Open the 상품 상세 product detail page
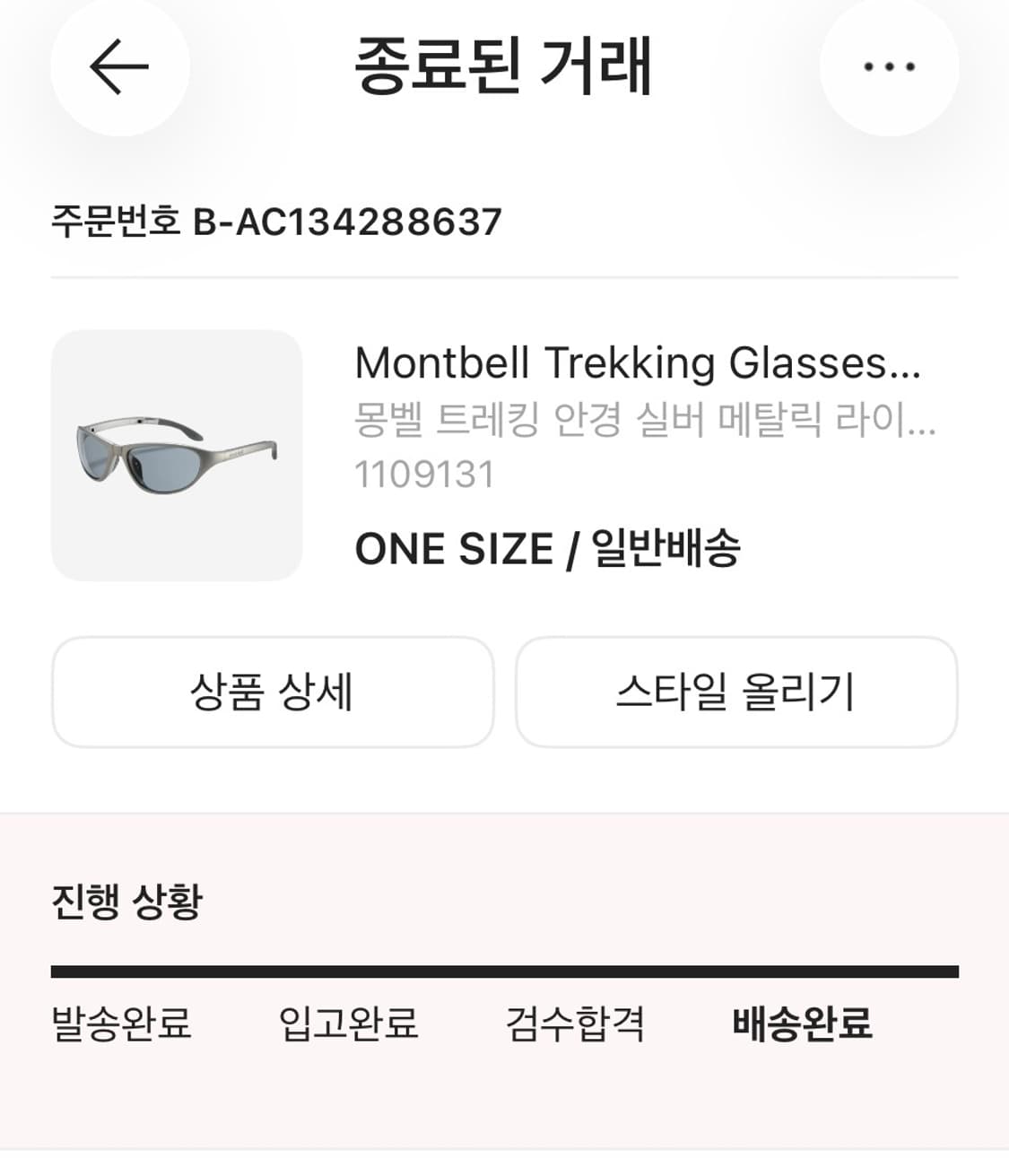This screenshot has height=1176, width=1009. [274, 692]
